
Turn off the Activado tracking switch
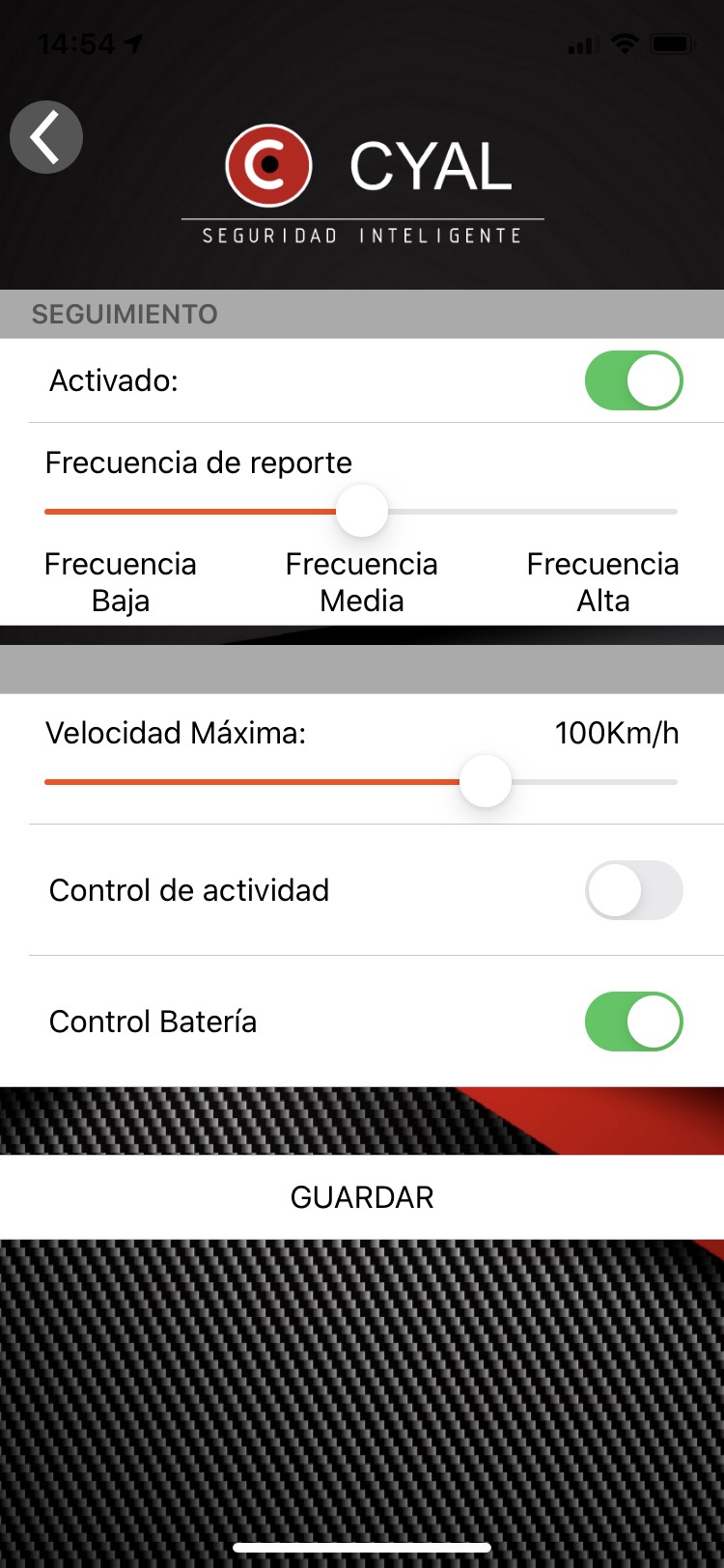[x=633, y=380]
